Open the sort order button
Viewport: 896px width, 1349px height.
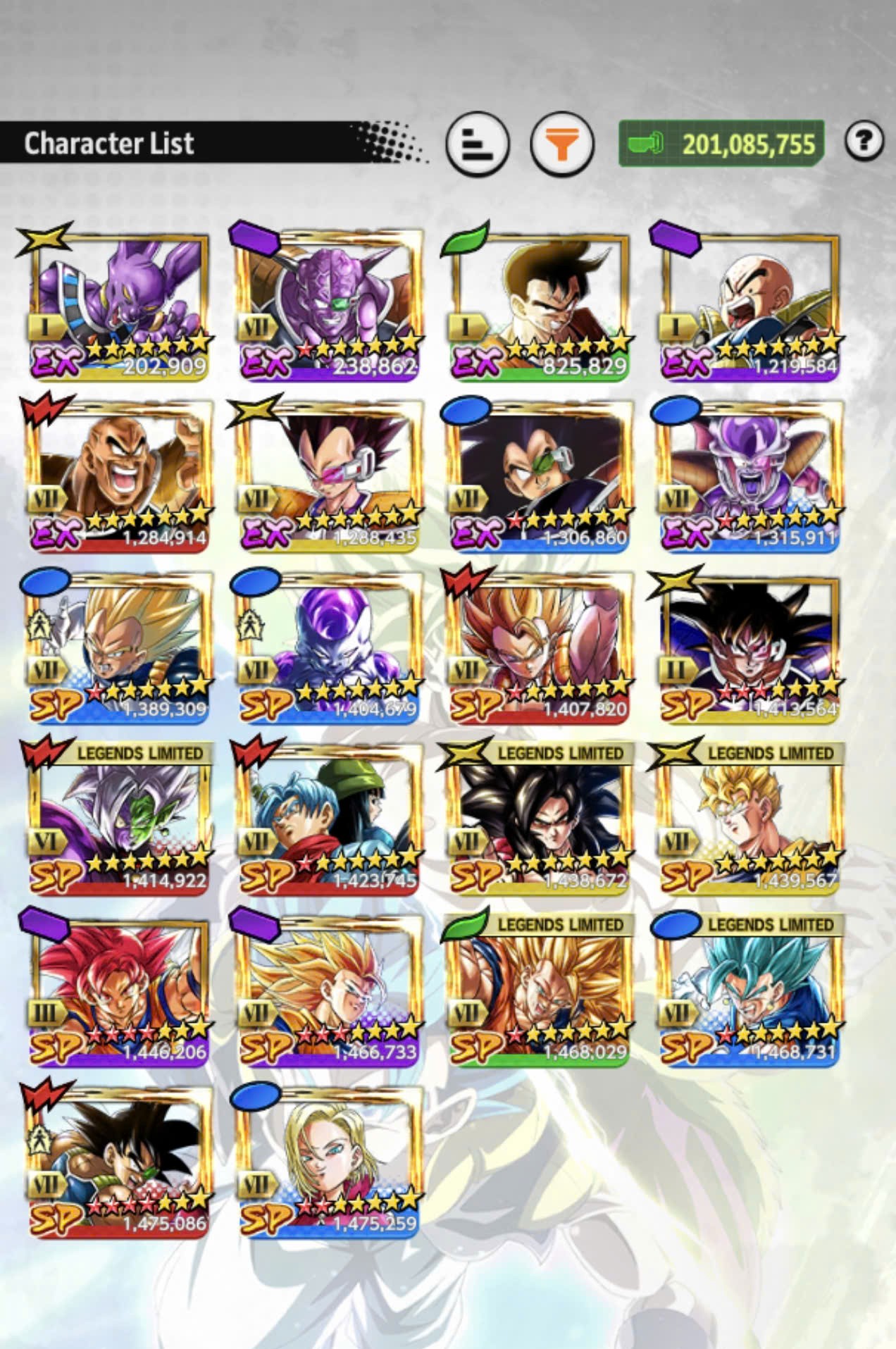pos(478,144)
